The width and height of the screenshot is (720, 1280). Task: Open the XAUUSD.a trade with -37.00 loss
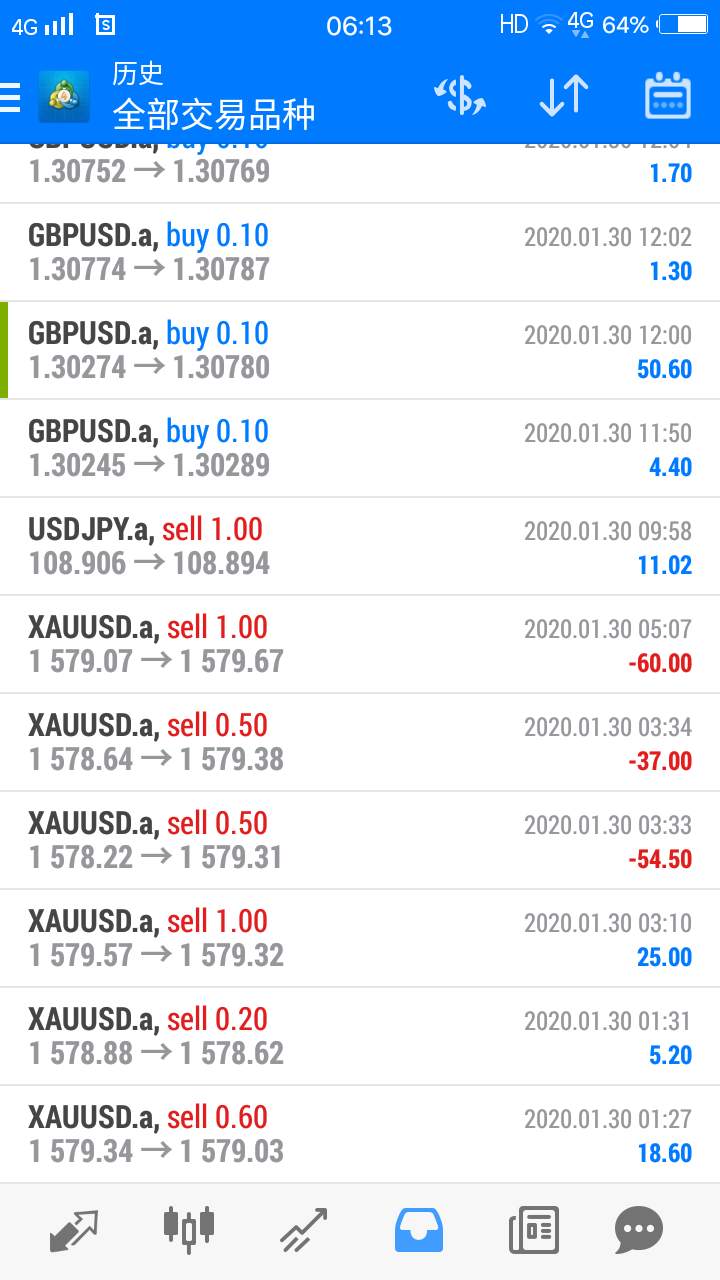pos(360,743)
